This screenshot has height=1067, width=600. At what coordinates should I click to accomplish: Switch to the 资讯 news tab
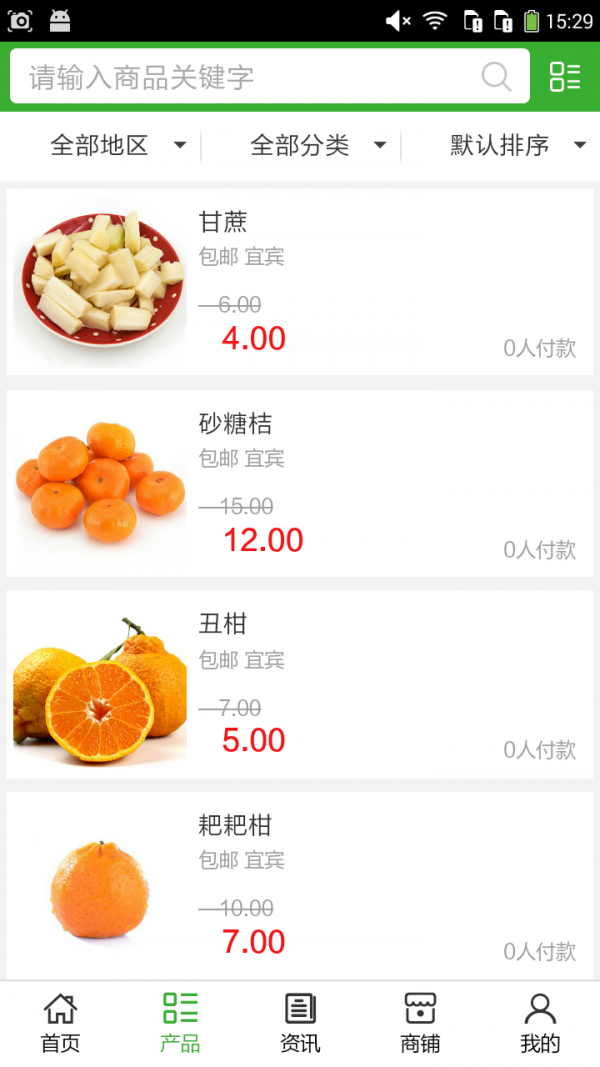point(300,1023)
